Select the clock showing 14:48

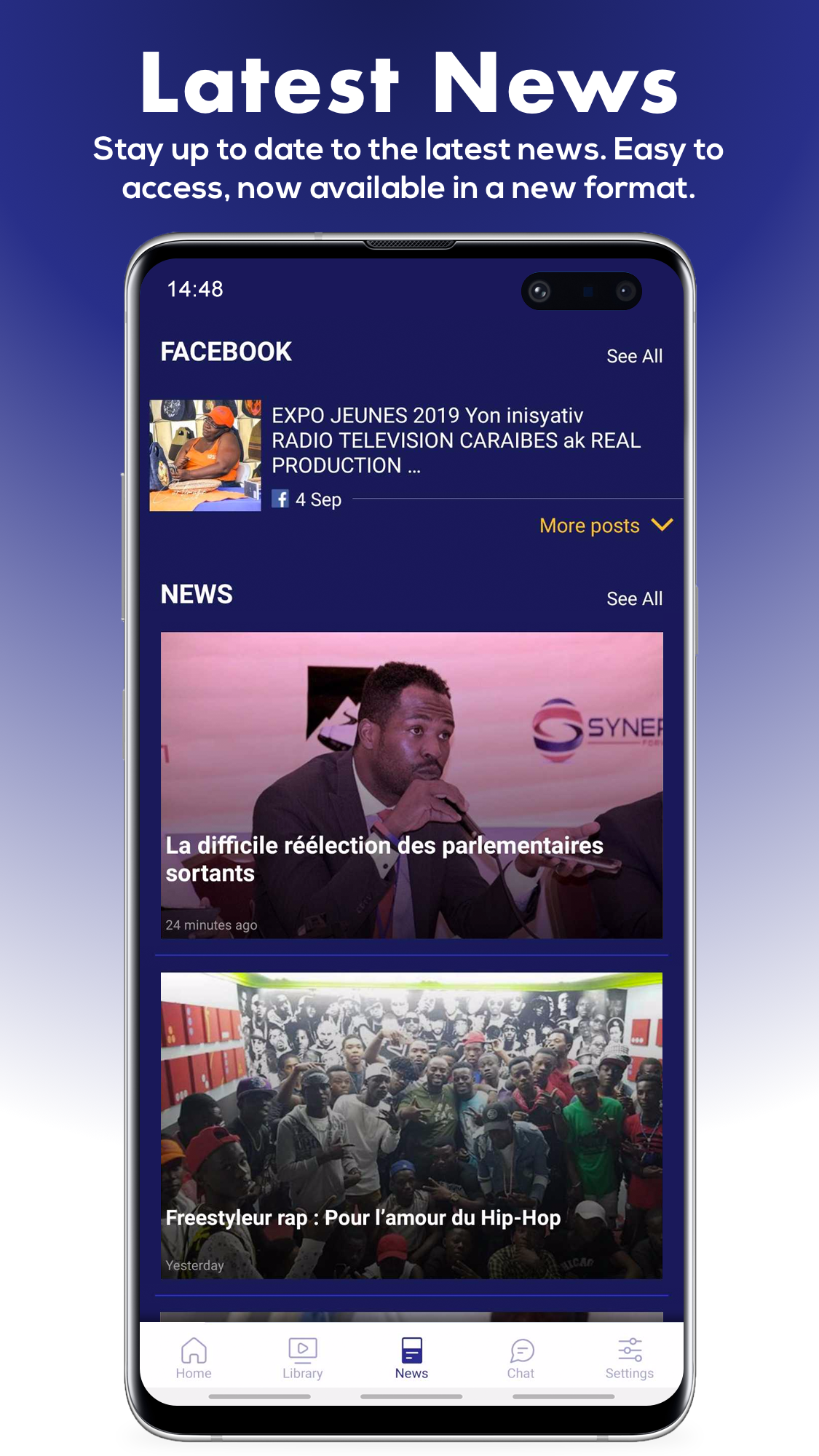coord(195,288)
